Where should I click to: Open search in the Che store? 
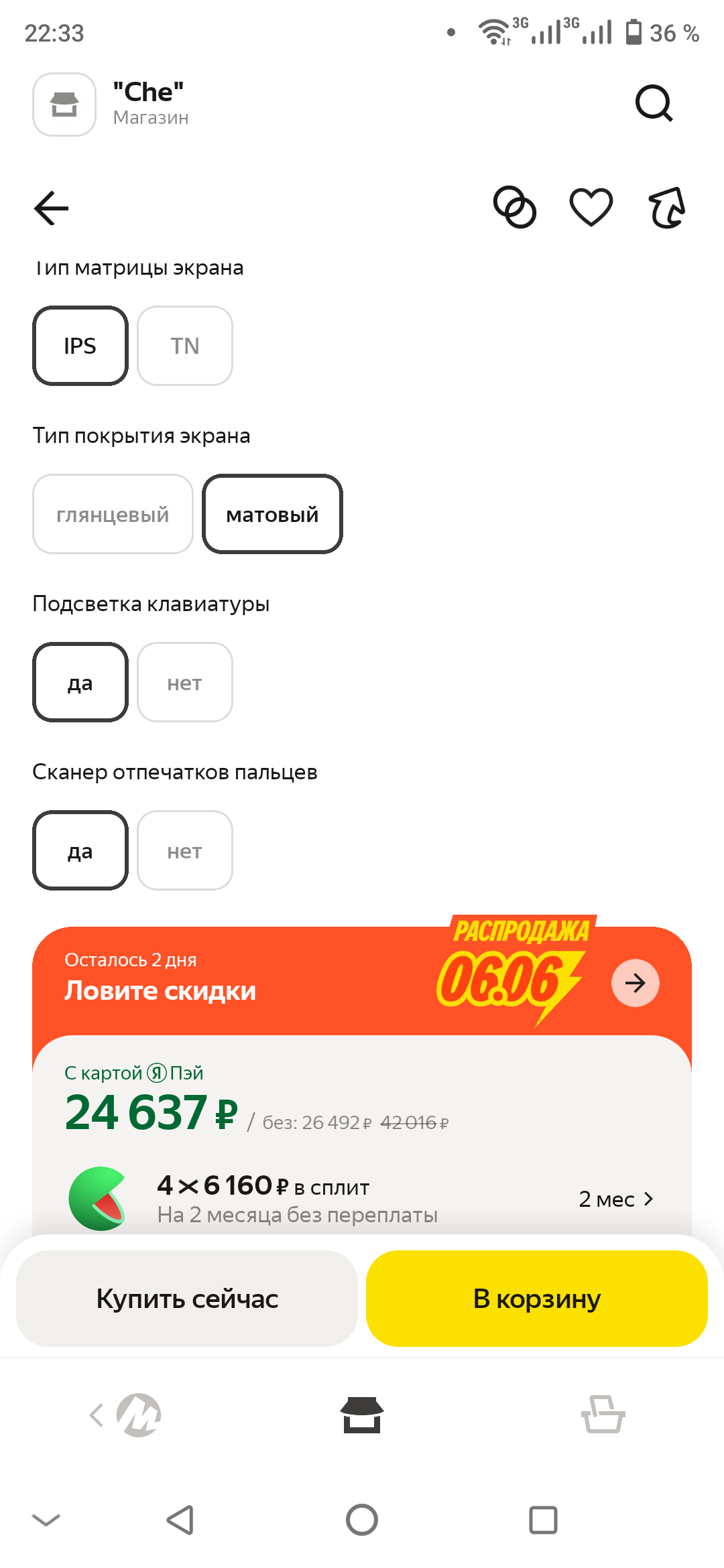(654, 103)
